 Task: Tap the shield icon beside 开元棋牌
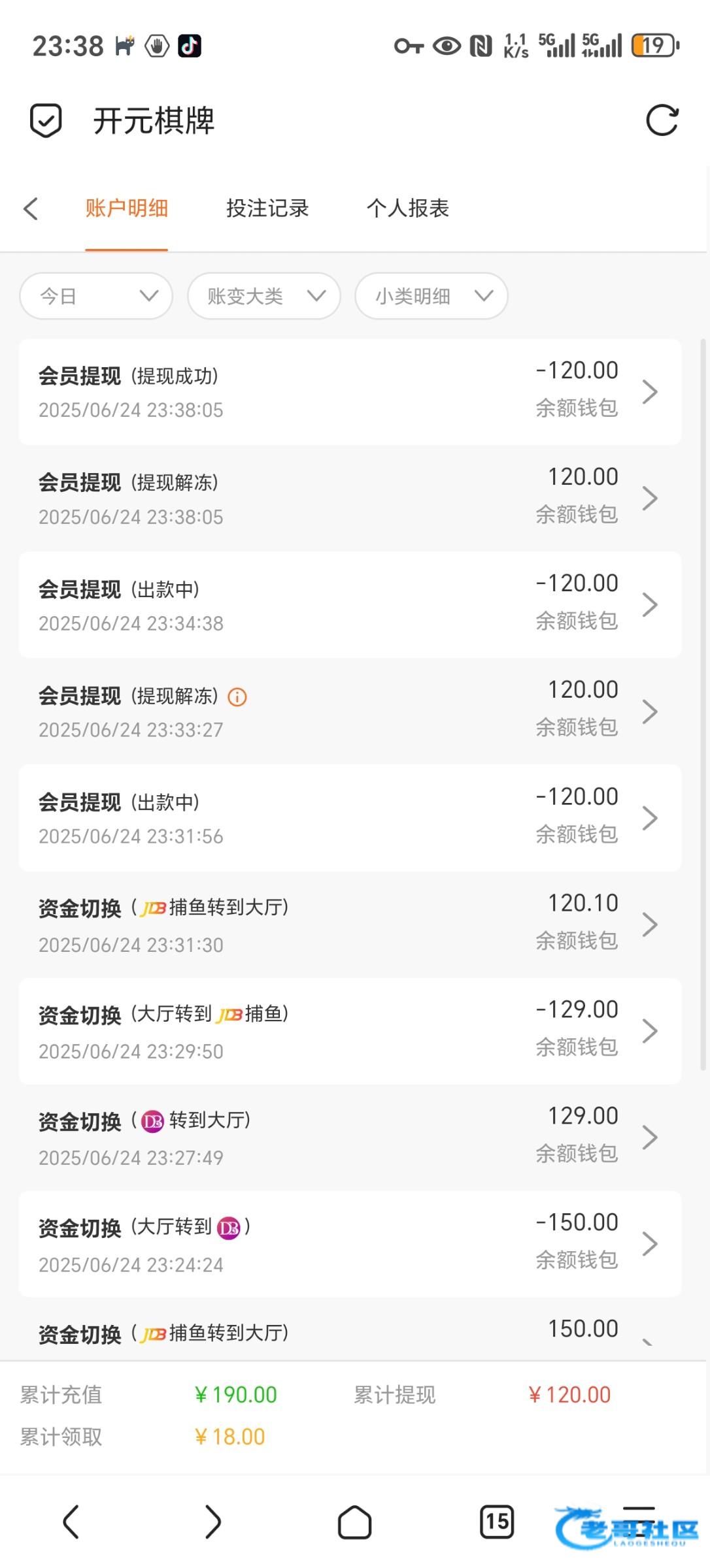(46, 121)
